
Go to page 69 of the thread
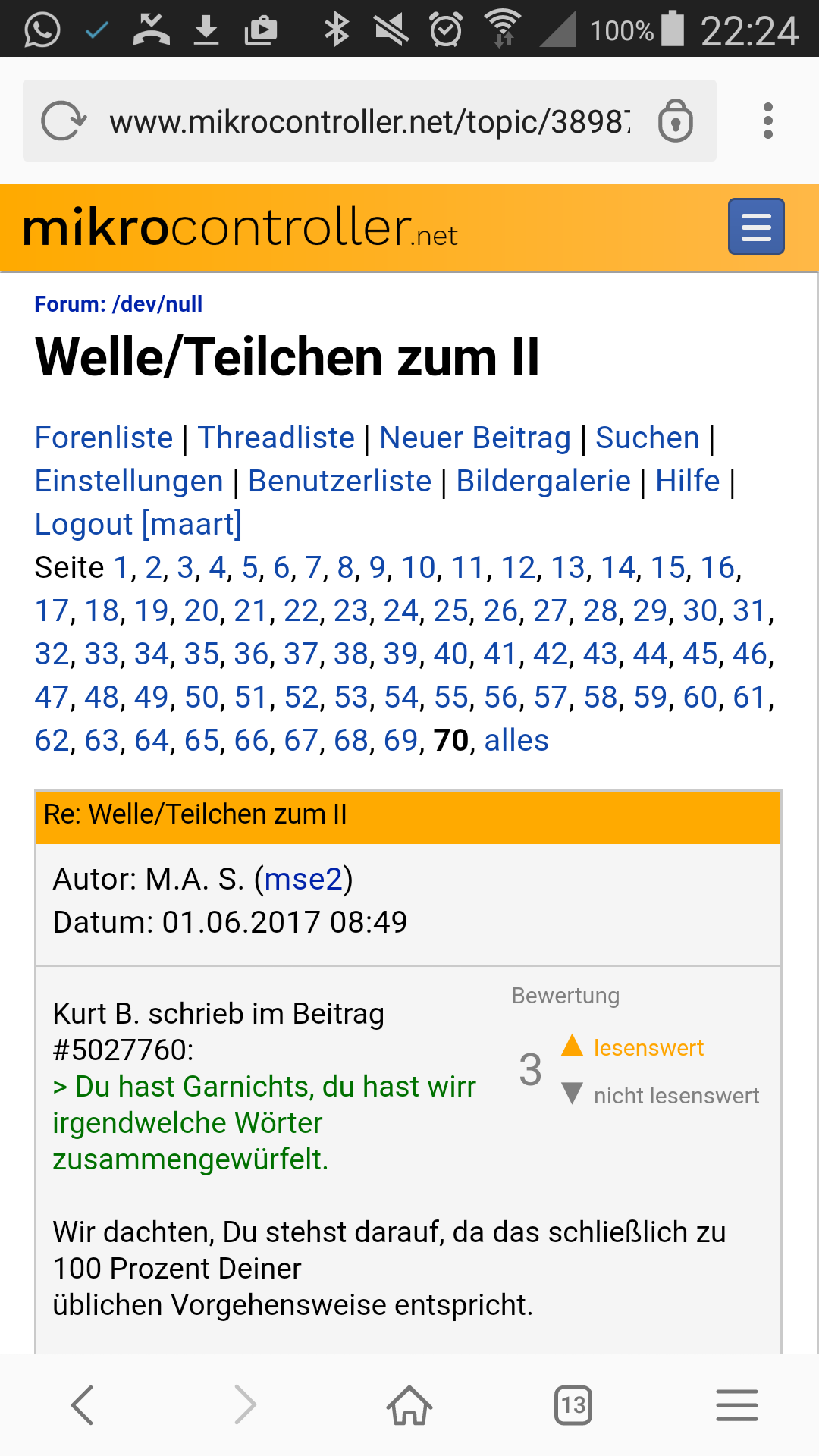point(400,740)
